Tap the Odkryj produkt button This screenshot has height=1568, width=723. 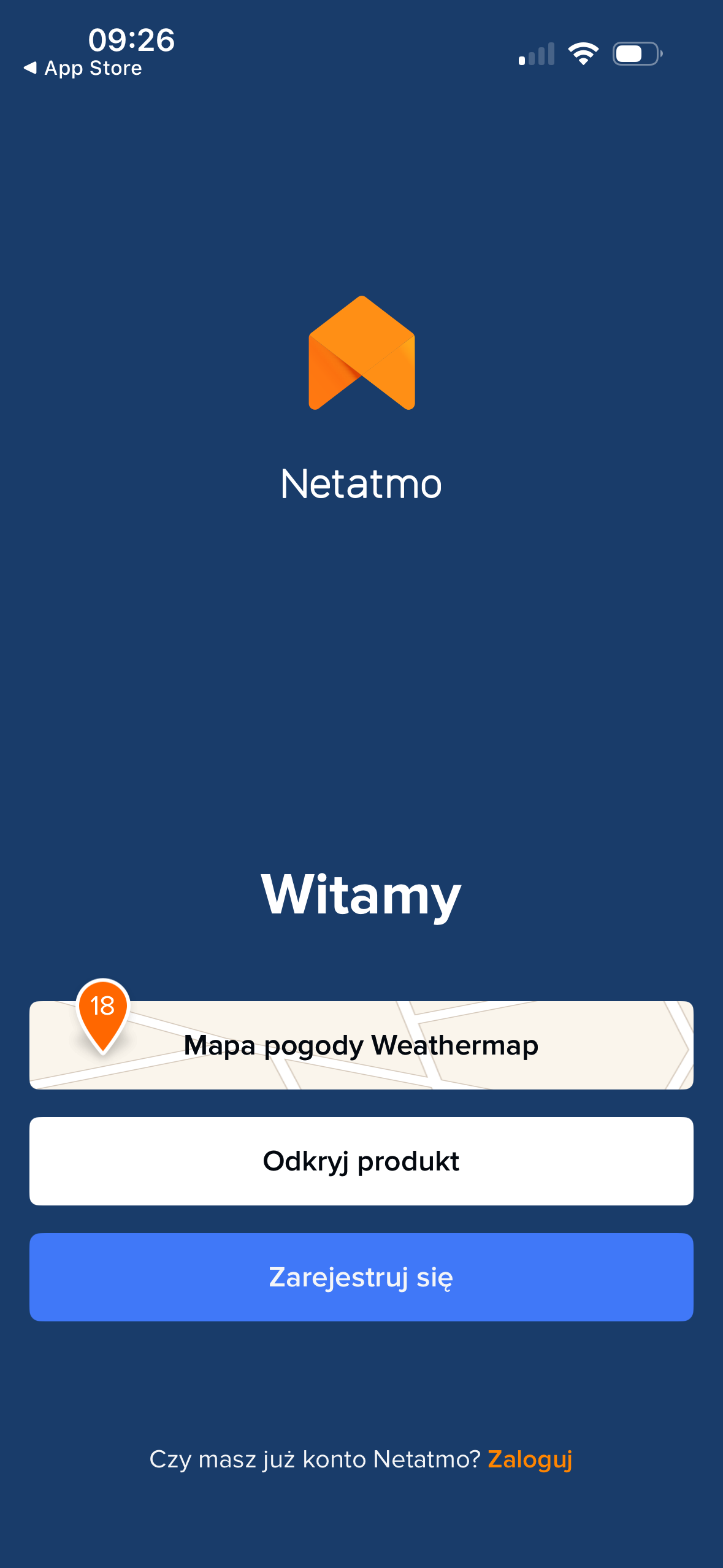361,1161
